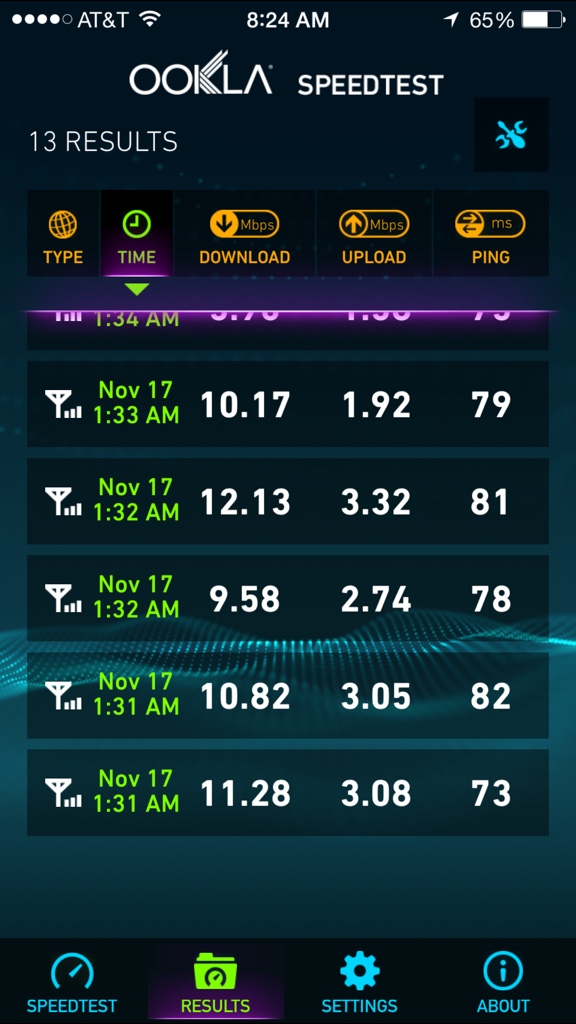Open the result with 12.13 download
Screen dimensions: 576x1024
[x=287, y=501]
